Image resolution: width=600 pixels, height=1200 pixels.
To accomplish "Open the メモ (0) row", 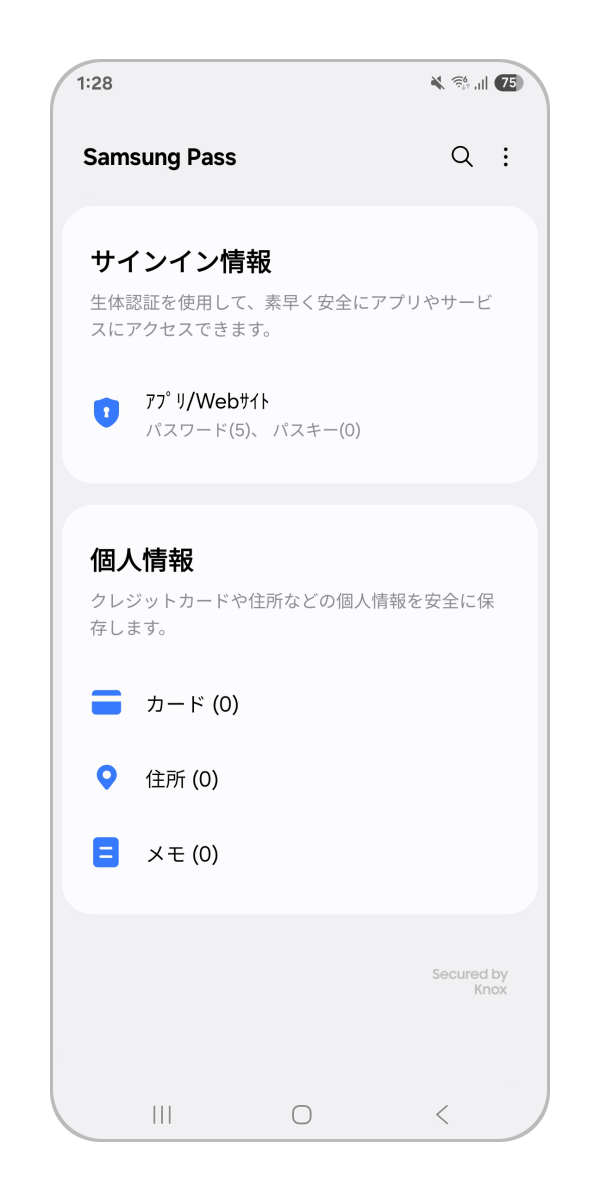I will coord(182,854).
